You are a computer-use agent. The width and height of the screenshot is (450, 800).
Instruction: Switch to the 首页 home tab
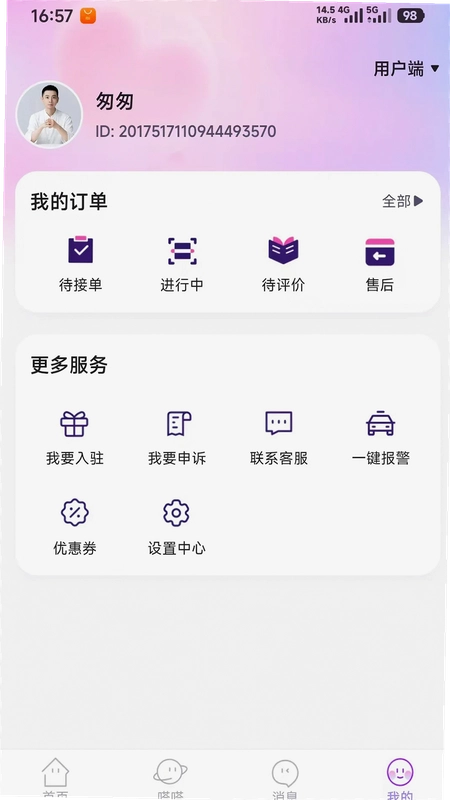[x=55, y=778]
